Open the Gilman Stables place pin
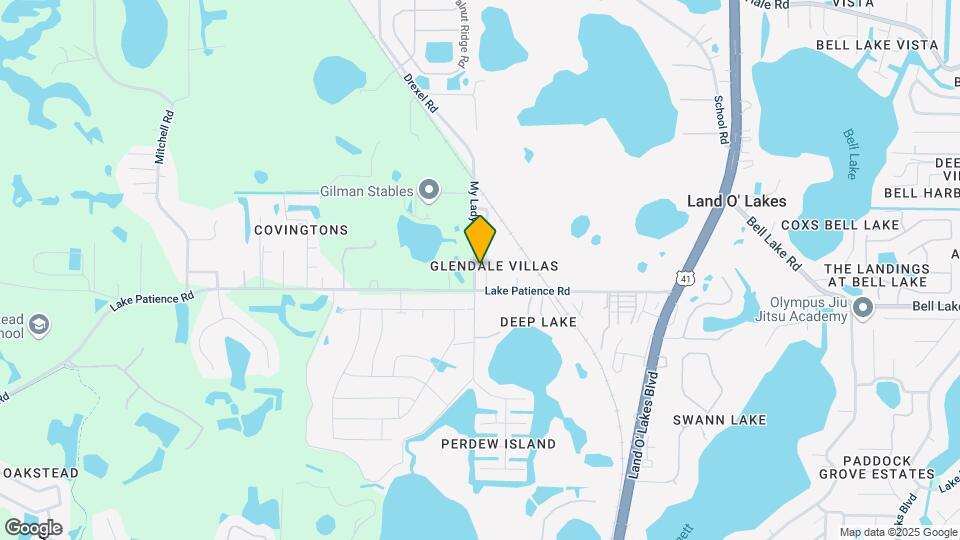The height and width of the screenshot is (540, 960). coord(430,189)
